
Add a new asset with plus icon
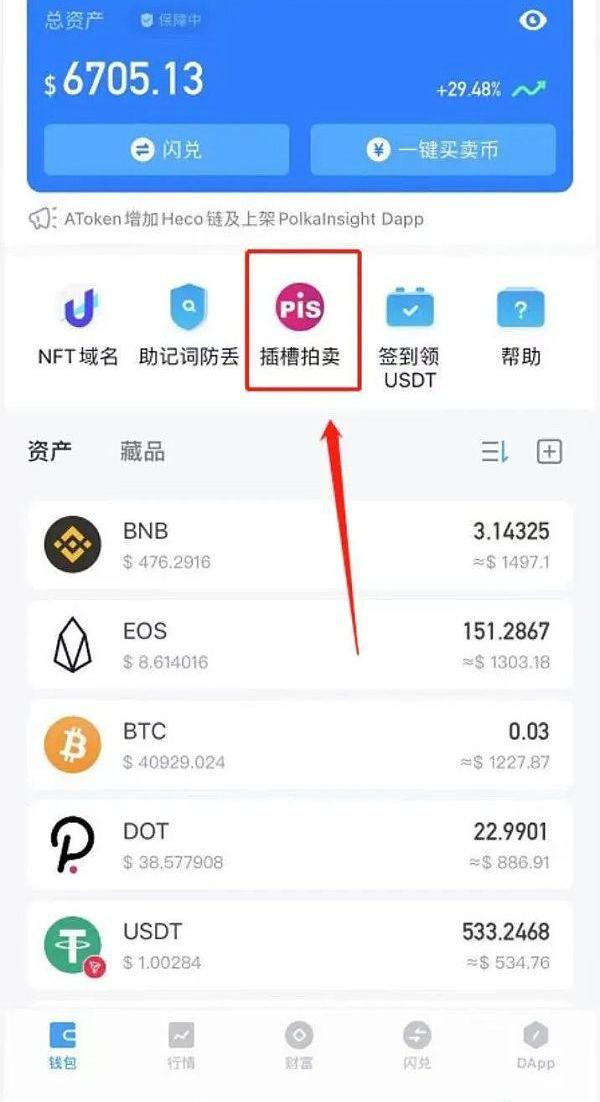coord(549,452)
